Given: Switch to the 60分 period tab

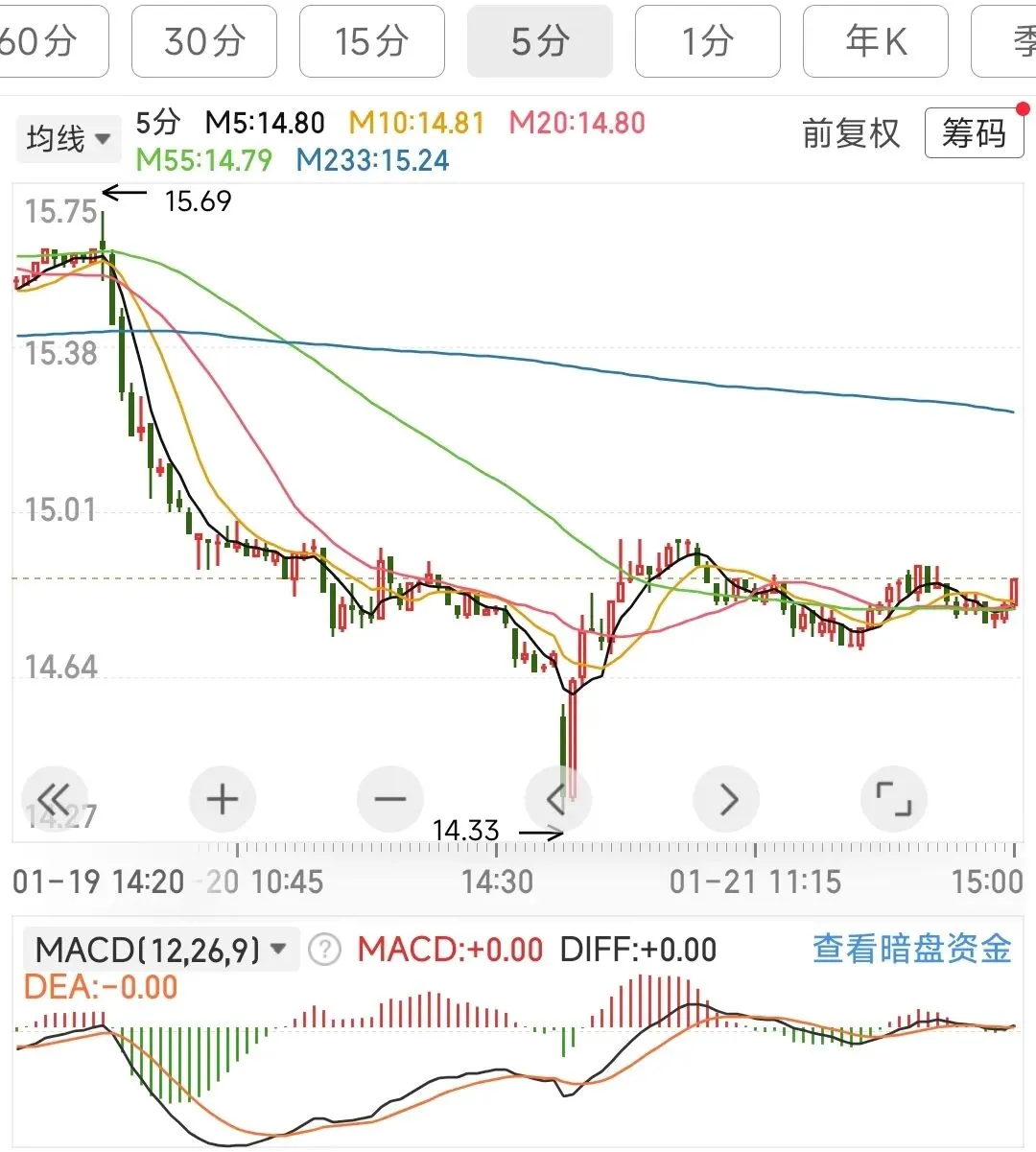Looking at the screenshot, I should click(x=53, y=41).
